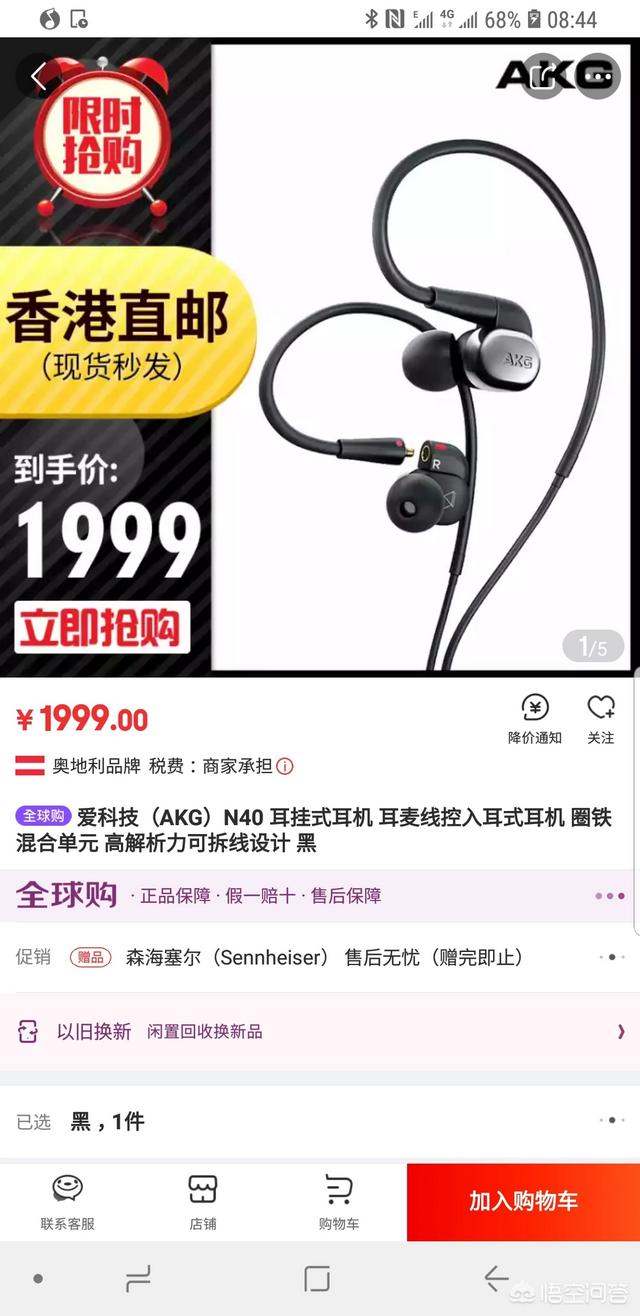The width and height of the screenshot is (640, 1316).
Task: Visit the store (店铺)
Action: pyautogui.click(x=203, y=1202)
